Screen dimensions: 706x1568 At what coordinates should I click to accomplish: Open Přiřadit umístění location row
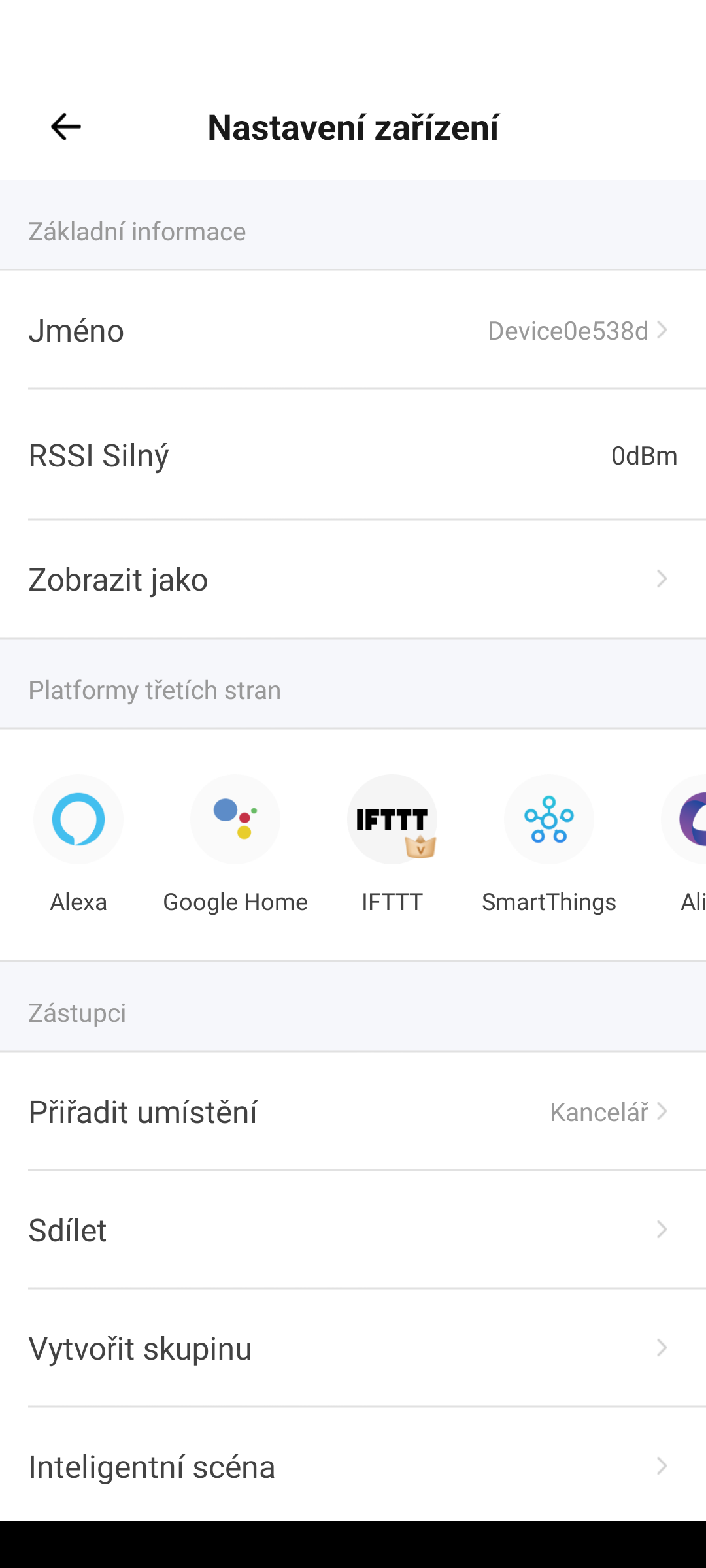pos(353,1112)
